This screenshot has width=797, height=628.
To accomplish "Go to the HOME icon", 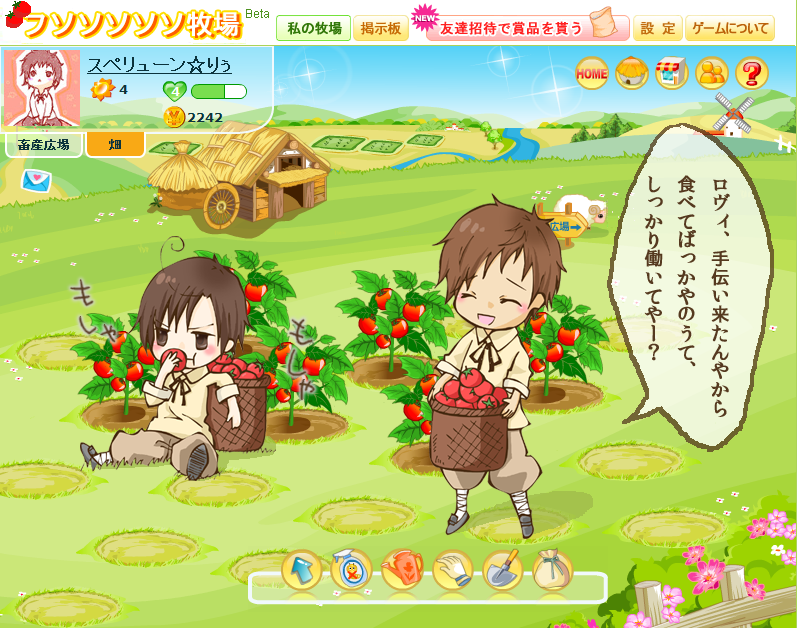I will pyautogui.click(x=592, y=73).
